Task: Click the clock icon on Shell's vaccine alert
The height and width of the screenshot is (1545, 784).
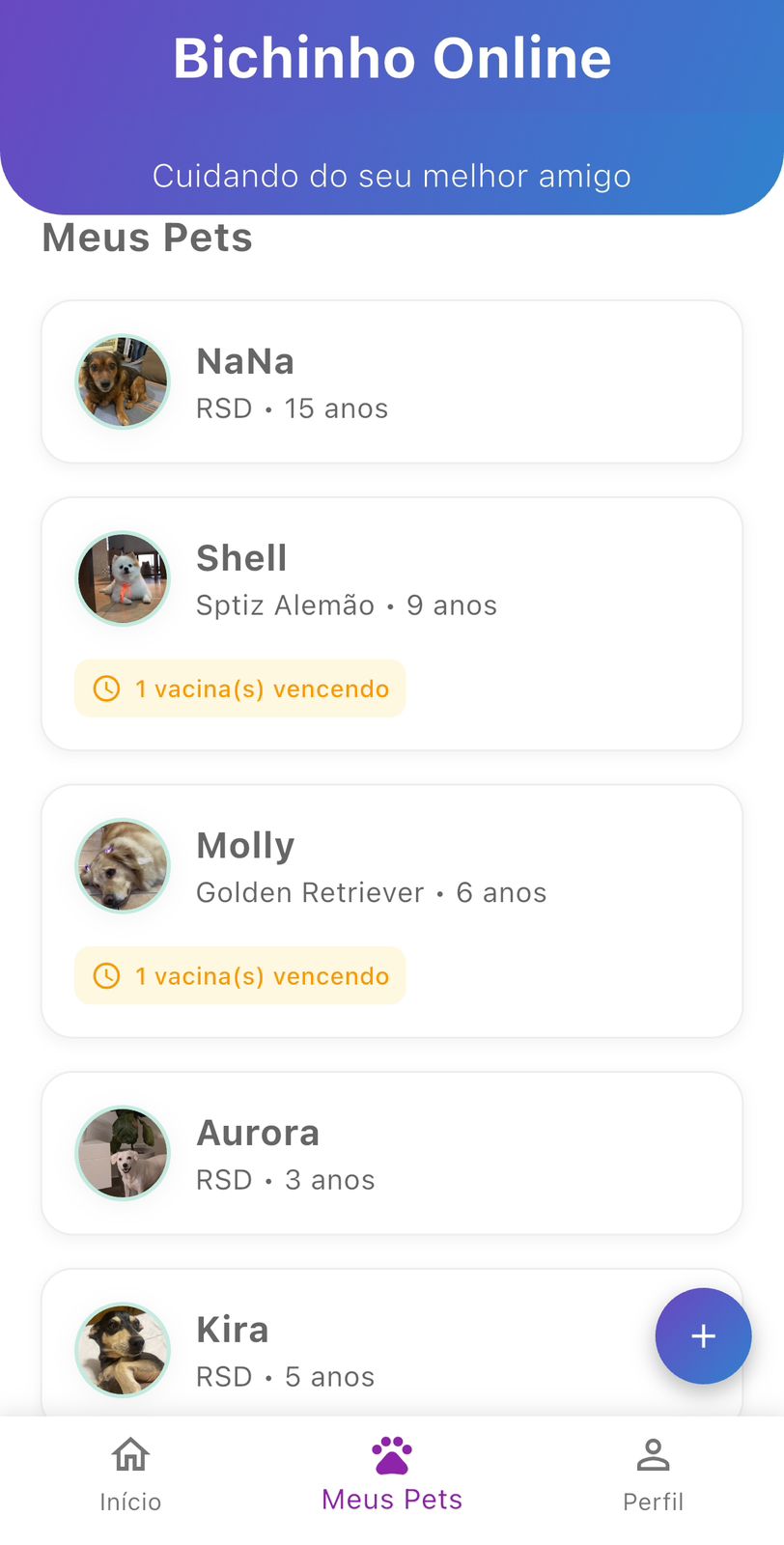Action: click(x=105, y=688)
